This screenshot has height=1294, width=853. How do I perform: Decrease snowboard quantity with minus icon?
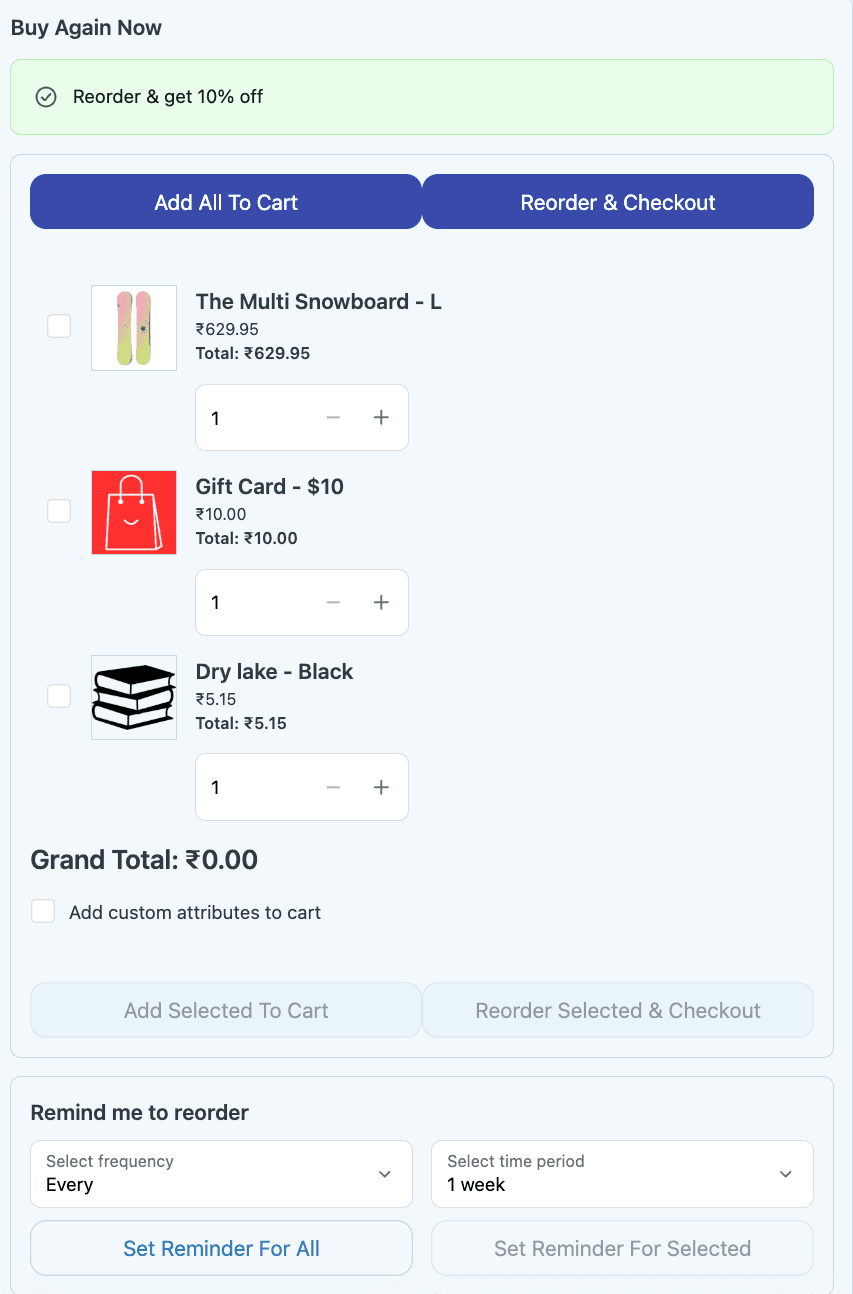pos(333,417)
